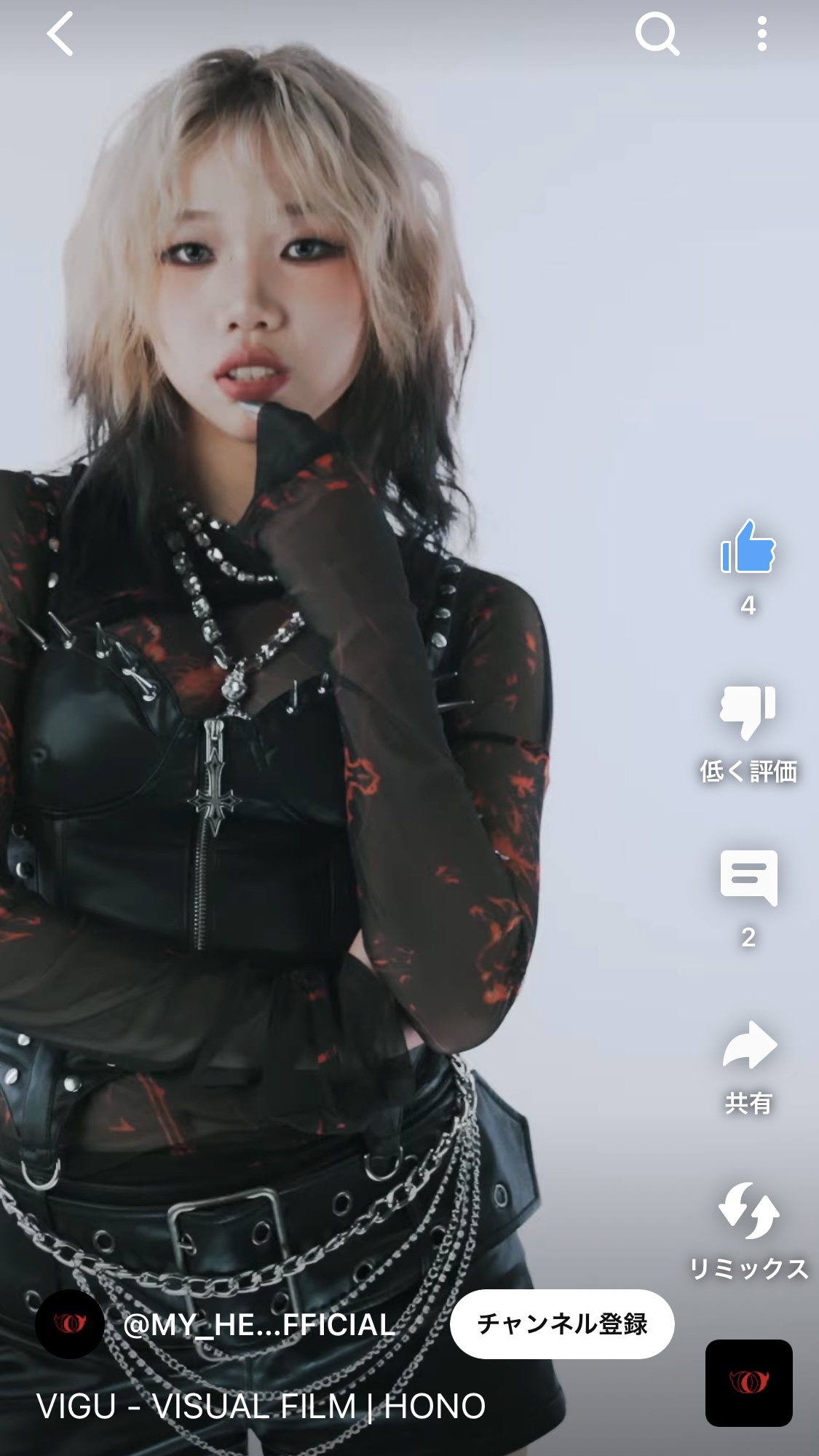Open the sound thumbnail at bottom right
The height and width of the screenshot is (1456, 819).
(748, 1382)
